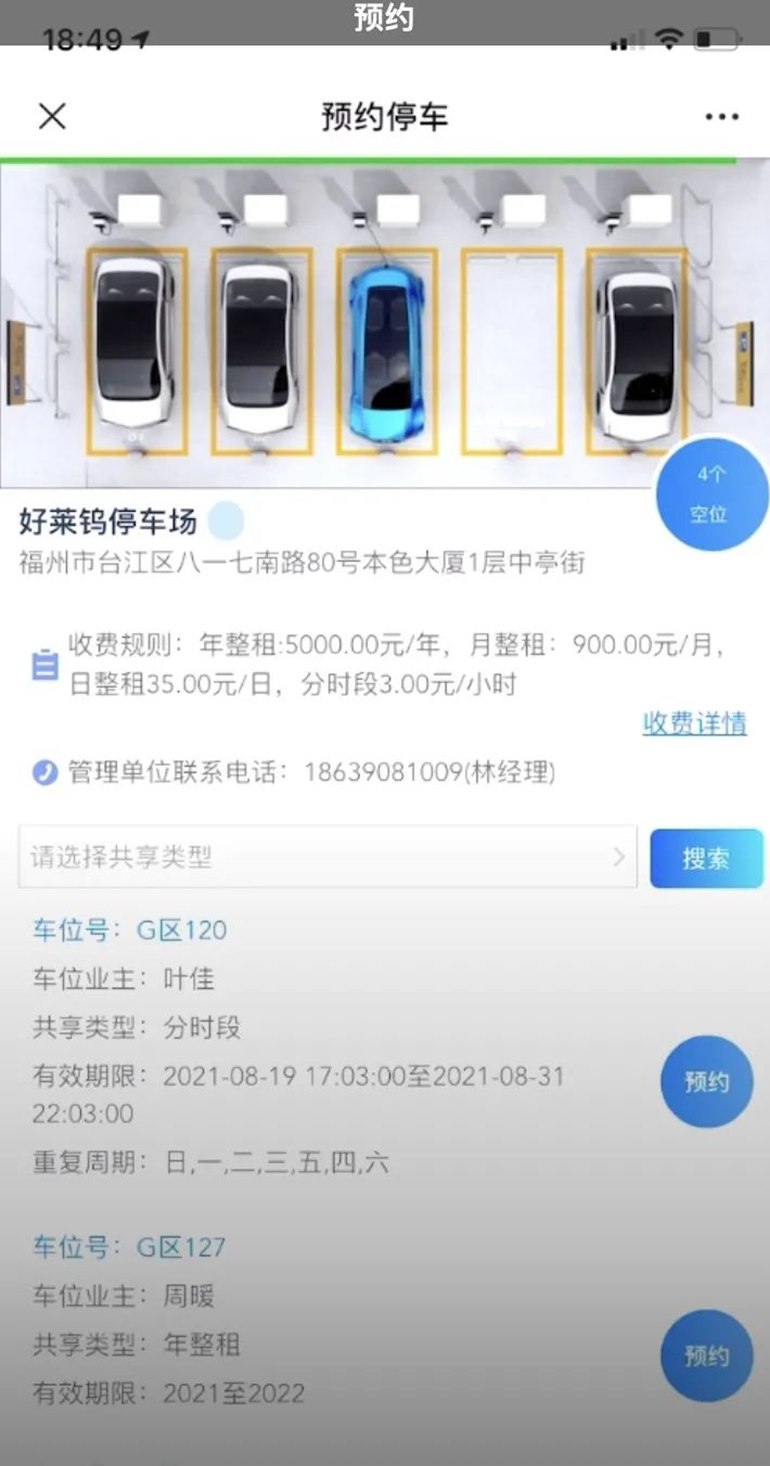Reserve parking spot G区120
Screen dimensions: 770x1466
(x=706, y=1081)
